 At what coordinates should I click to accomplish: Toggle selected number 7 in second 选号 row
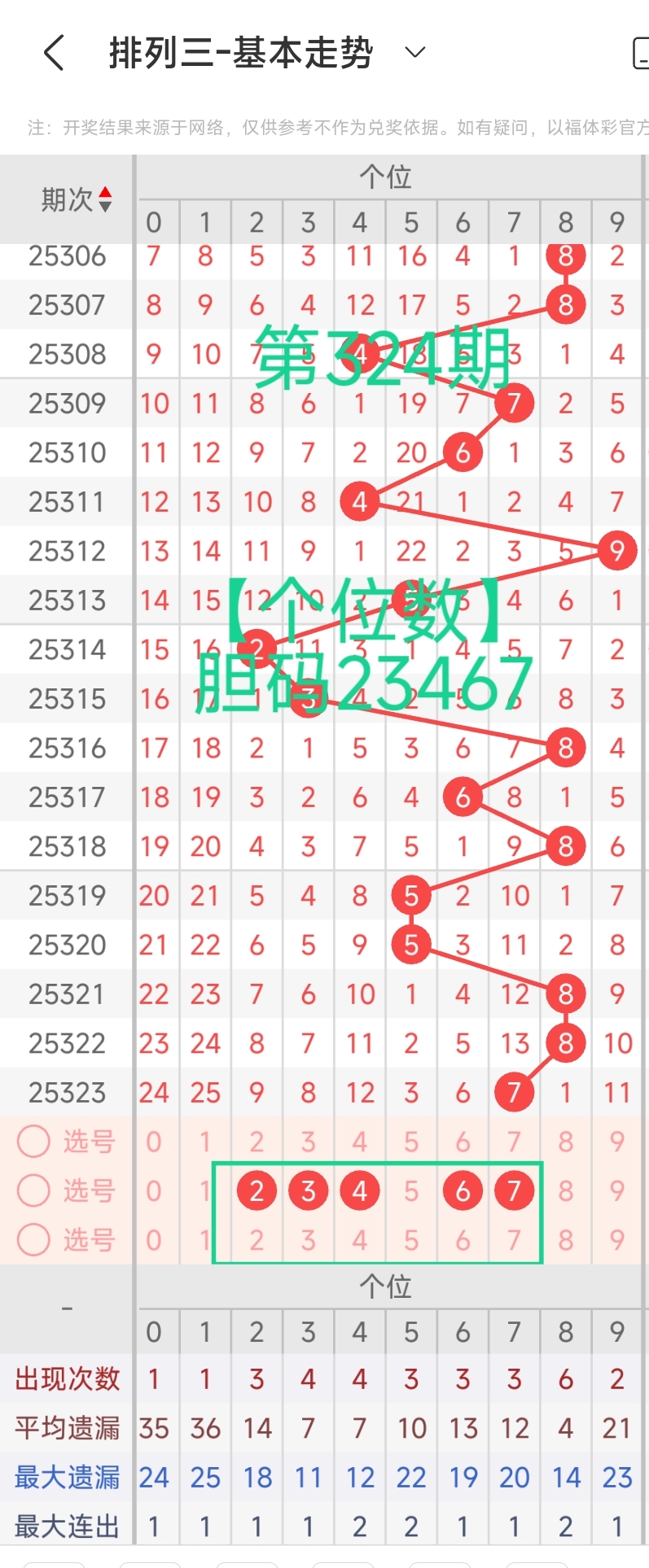tap(514, 1190)
